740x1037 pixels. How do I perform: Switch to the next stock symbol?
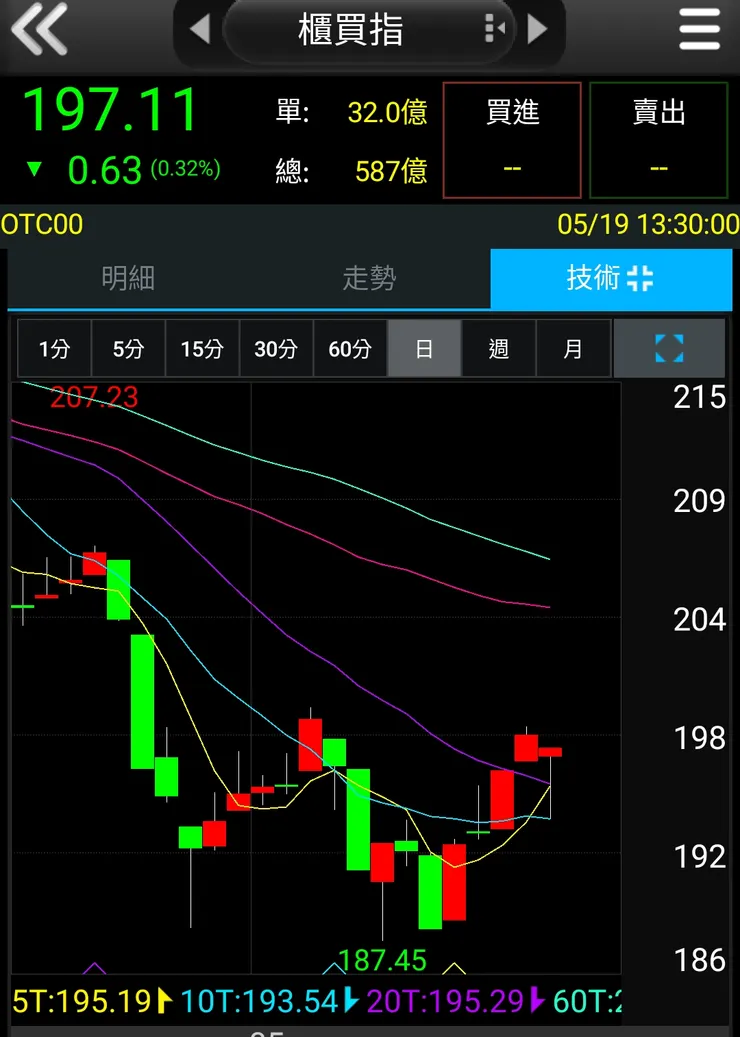[538, 30]
